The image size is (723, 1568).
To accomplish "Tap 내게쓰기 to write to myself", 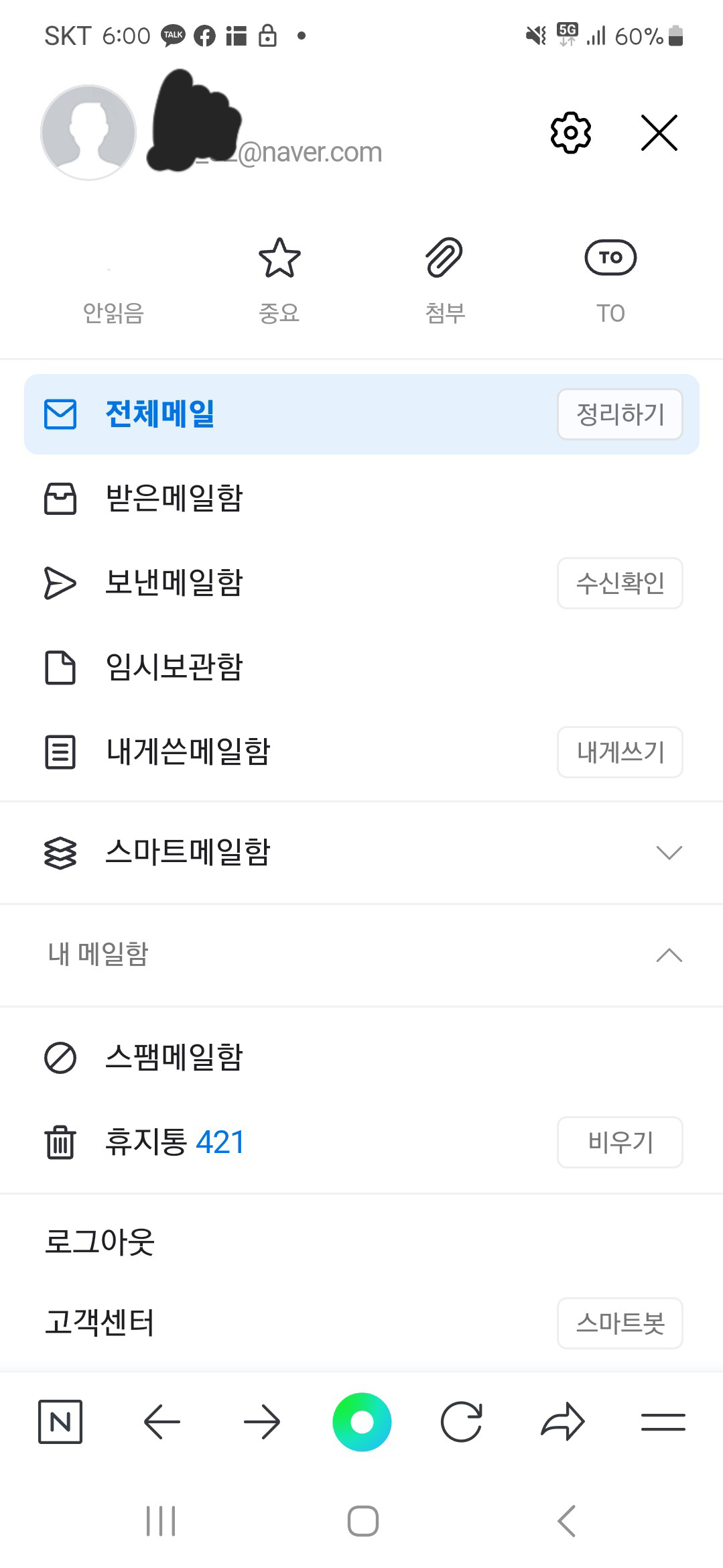I will pyautogui.click(x=620, y=752).
